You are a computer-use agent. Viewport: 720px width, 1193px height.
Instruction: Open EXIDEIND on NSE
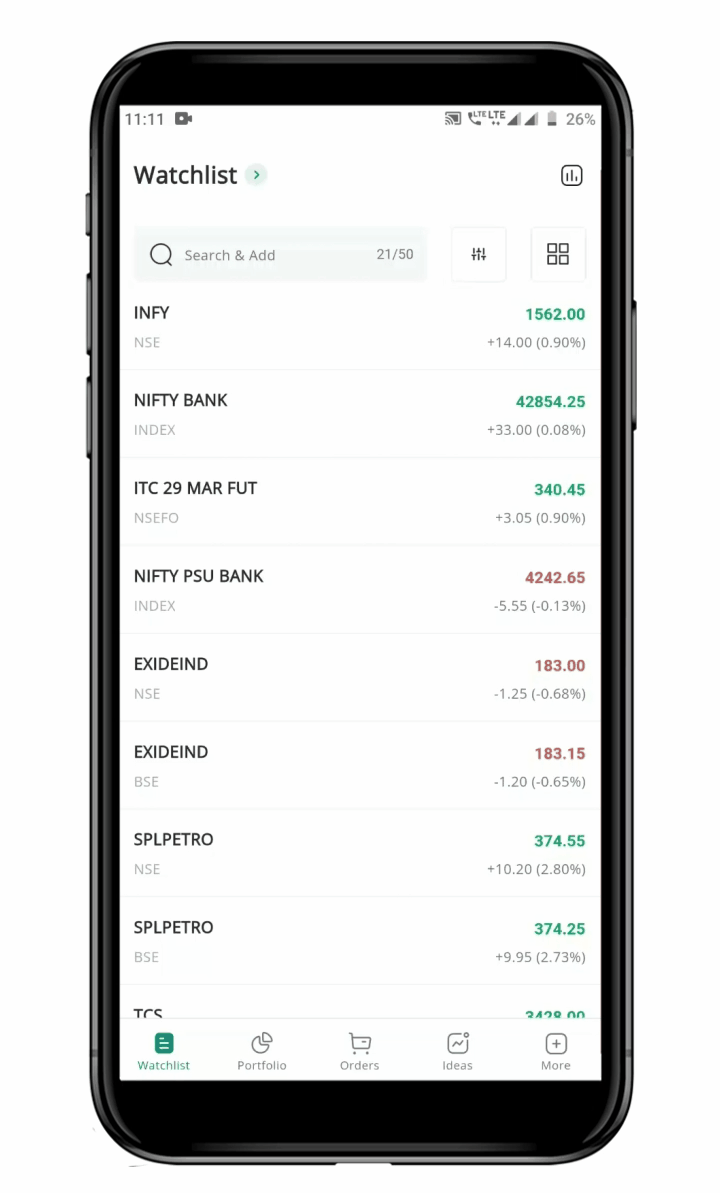[x=360, y=678]
